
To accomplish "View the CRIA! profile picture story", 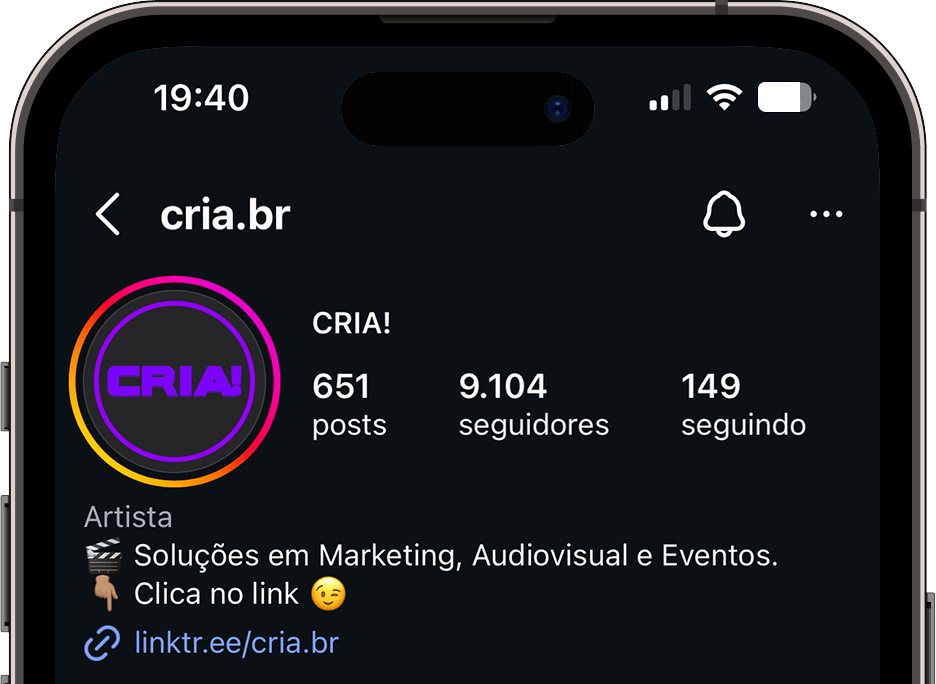I will [x=176, y=381].
